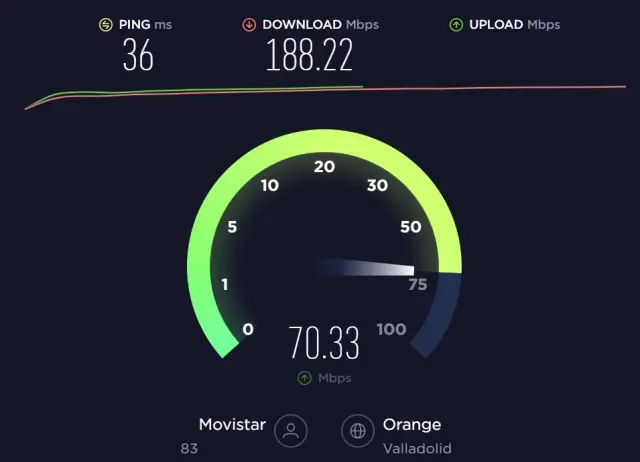Open the Orange Valladolid server globe icon
640x462 pixels.
358,431
